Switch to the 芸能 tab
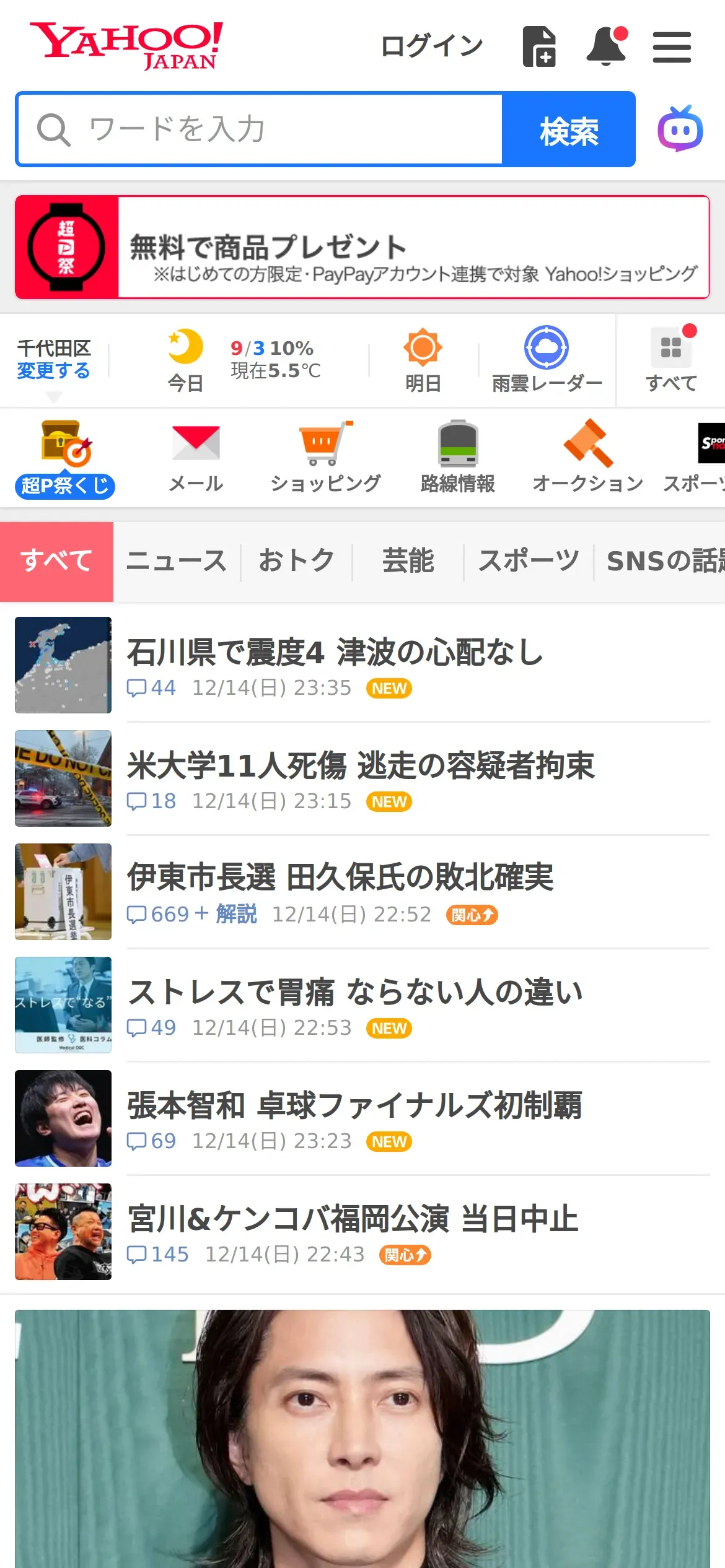Screen dimensions: 725x1568 (408, 561)
